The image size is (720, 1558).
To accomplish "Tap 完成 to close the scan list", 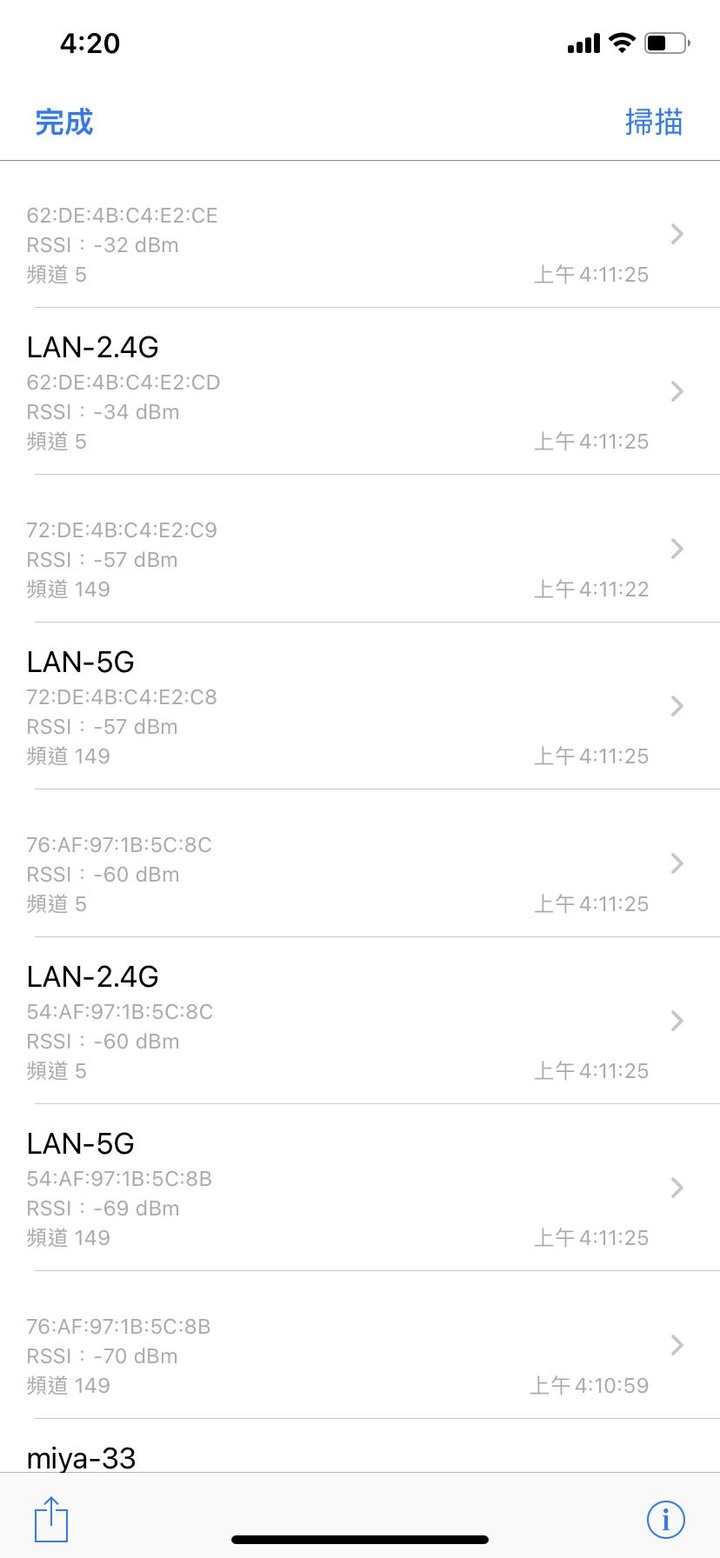I will [x=64, y=122].
